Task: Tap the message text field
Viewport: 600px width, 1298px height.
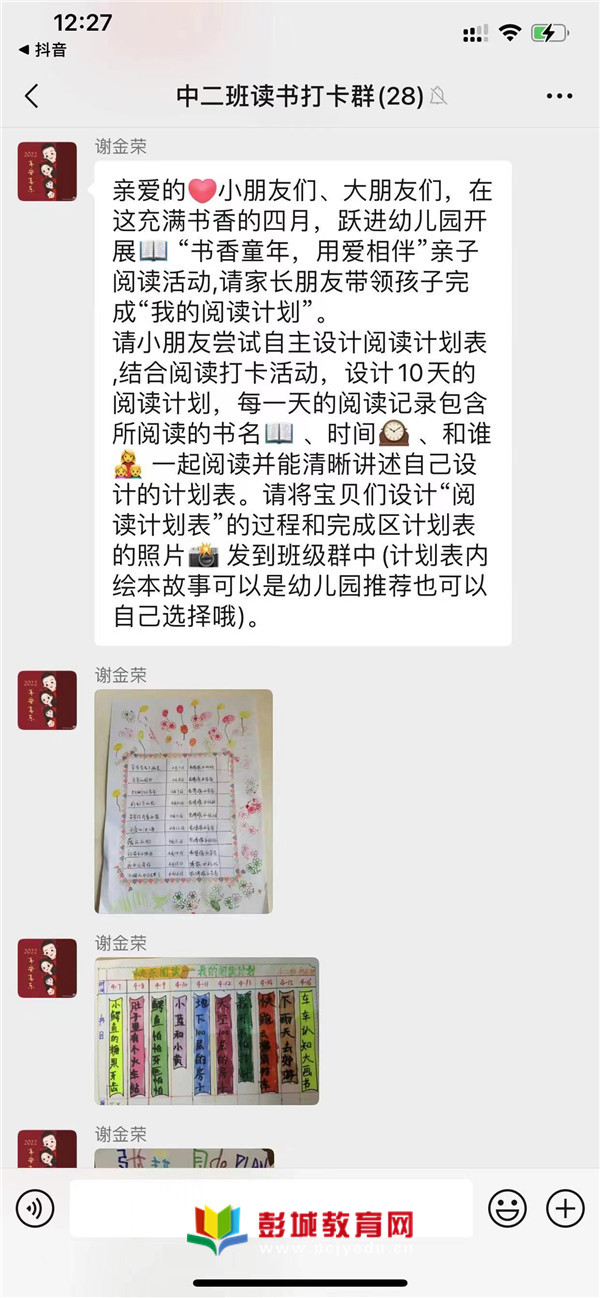Action: [272, 1209]
